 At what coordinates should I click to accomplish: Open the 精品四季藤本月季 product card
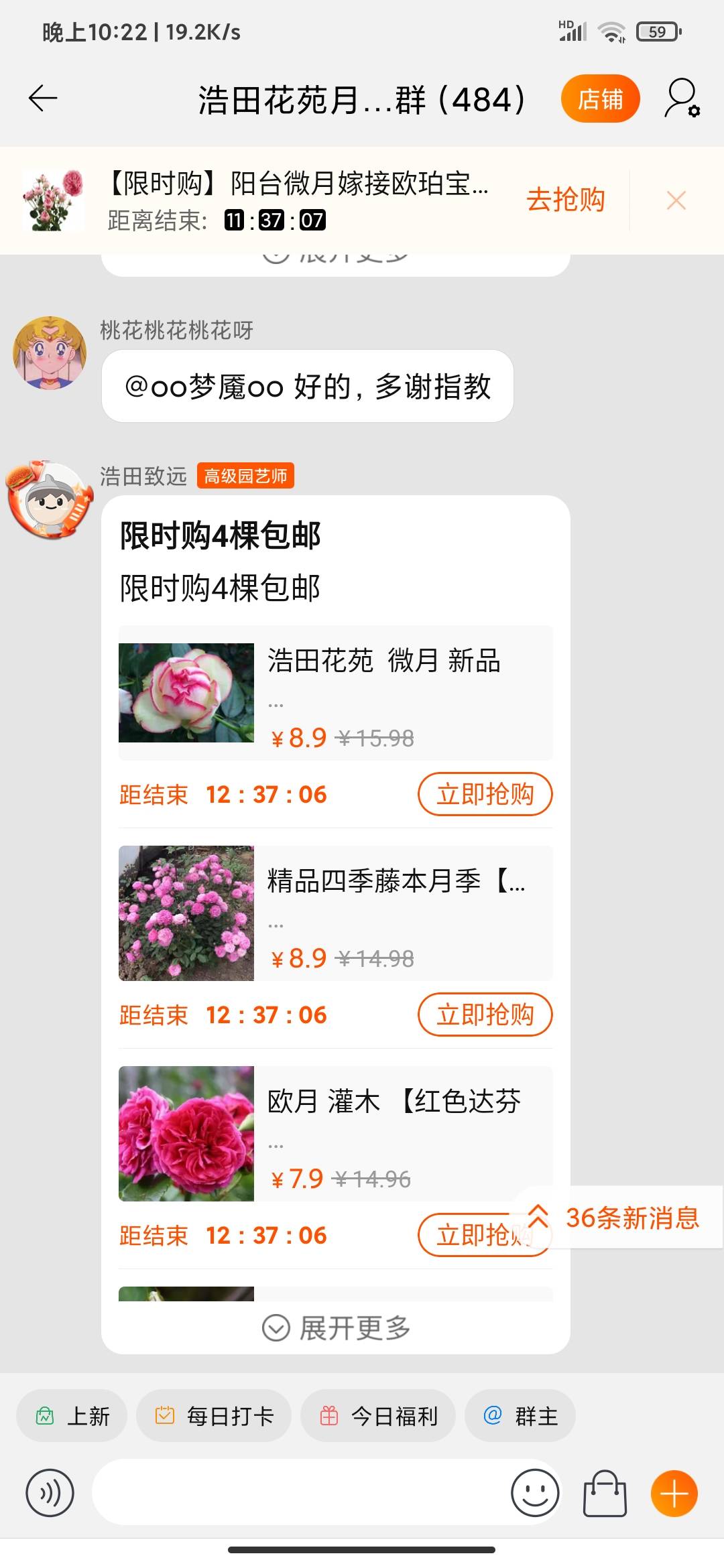(x=335, y=913)
